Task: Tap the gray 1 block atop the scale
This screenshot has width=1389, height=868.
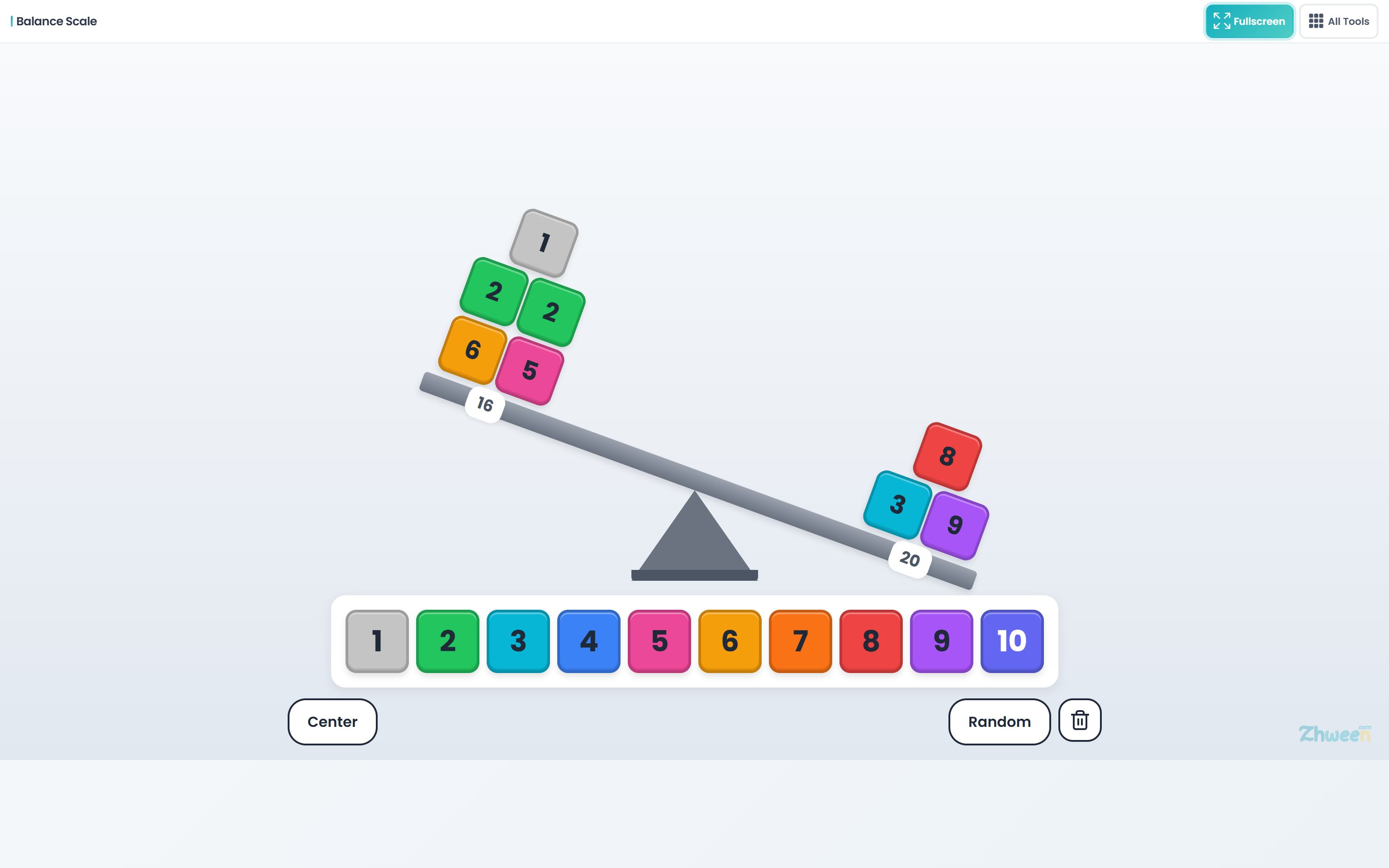Action: pos(544,243)
